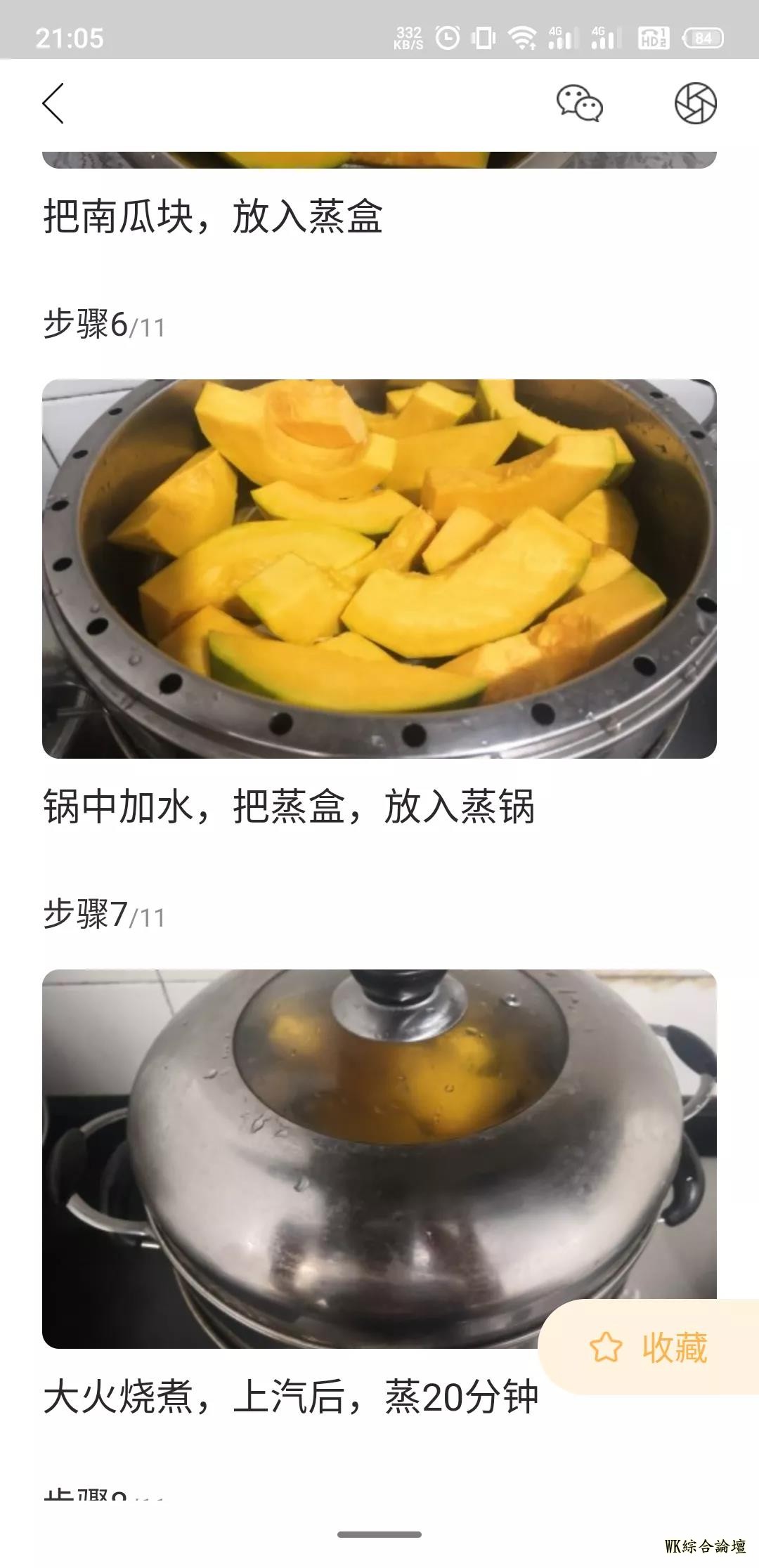Share recipe via the WeChat icon

pyautogui.click(x=579, y=104)
